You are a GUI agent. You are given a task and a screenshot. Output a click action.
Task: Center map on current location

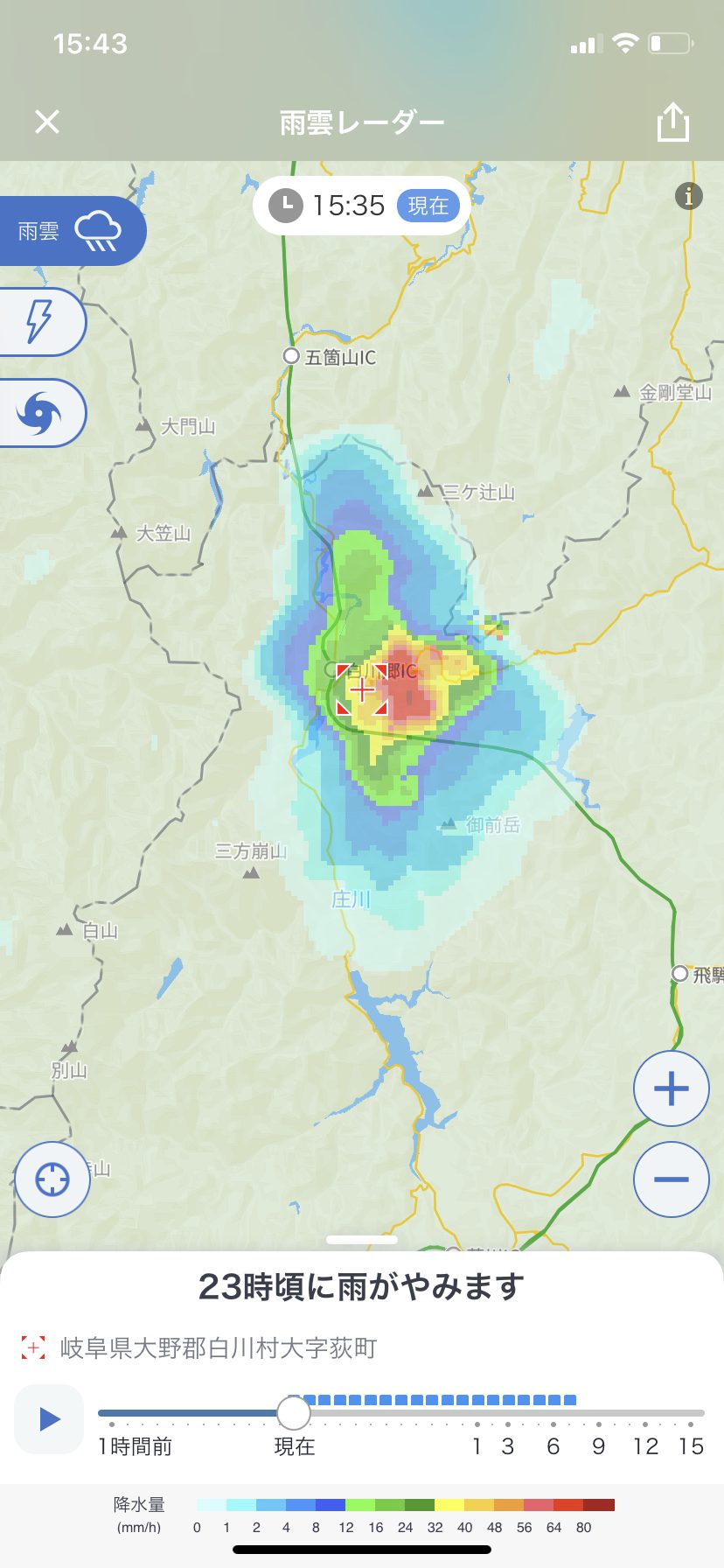coord(52,1179)
